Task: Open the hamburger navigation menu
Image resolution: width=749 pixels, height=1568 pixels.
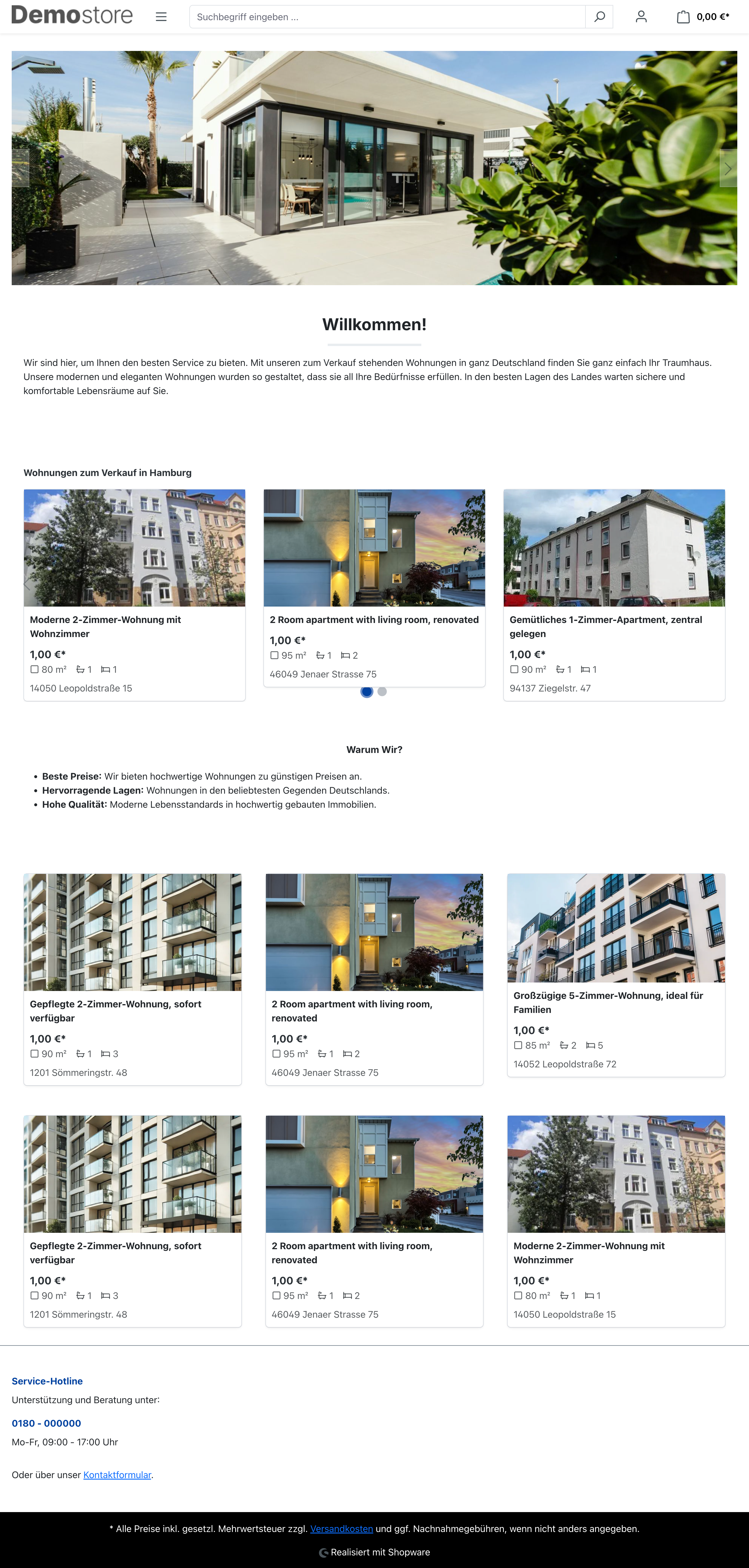Action: pos(161,17)
